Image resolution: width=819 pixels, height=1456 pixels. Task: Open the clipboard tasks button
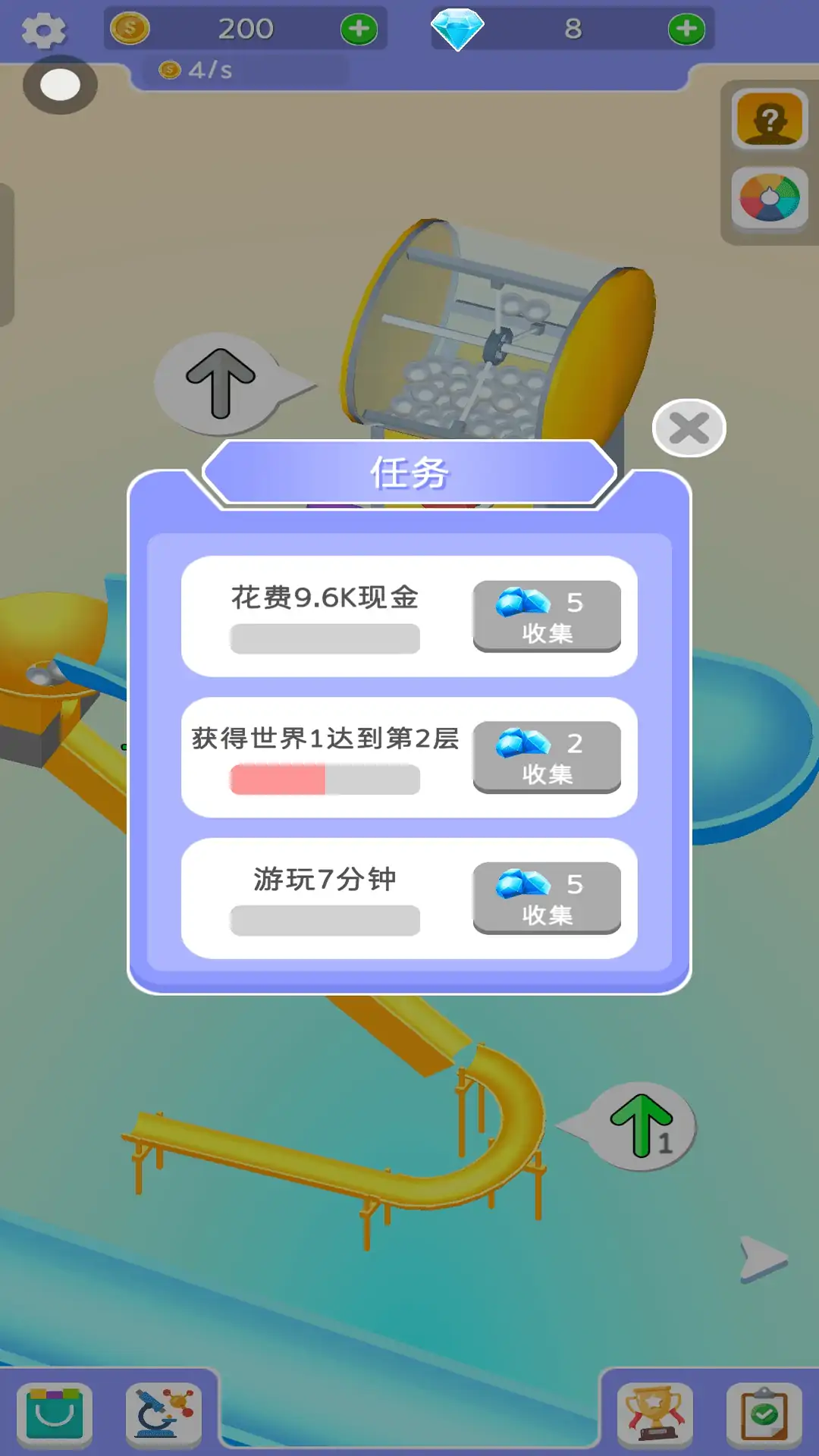click(x=764, y=1413)
